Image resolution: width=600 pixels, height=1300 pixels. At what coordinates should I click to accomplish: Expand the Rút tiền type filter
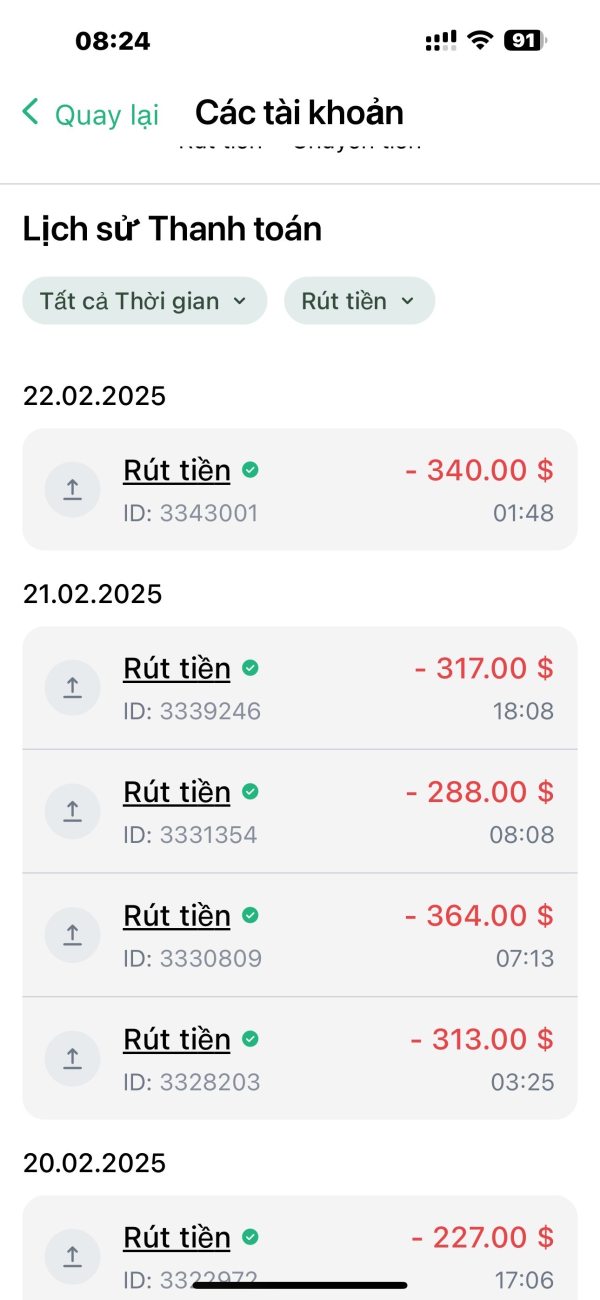[359, 301]
